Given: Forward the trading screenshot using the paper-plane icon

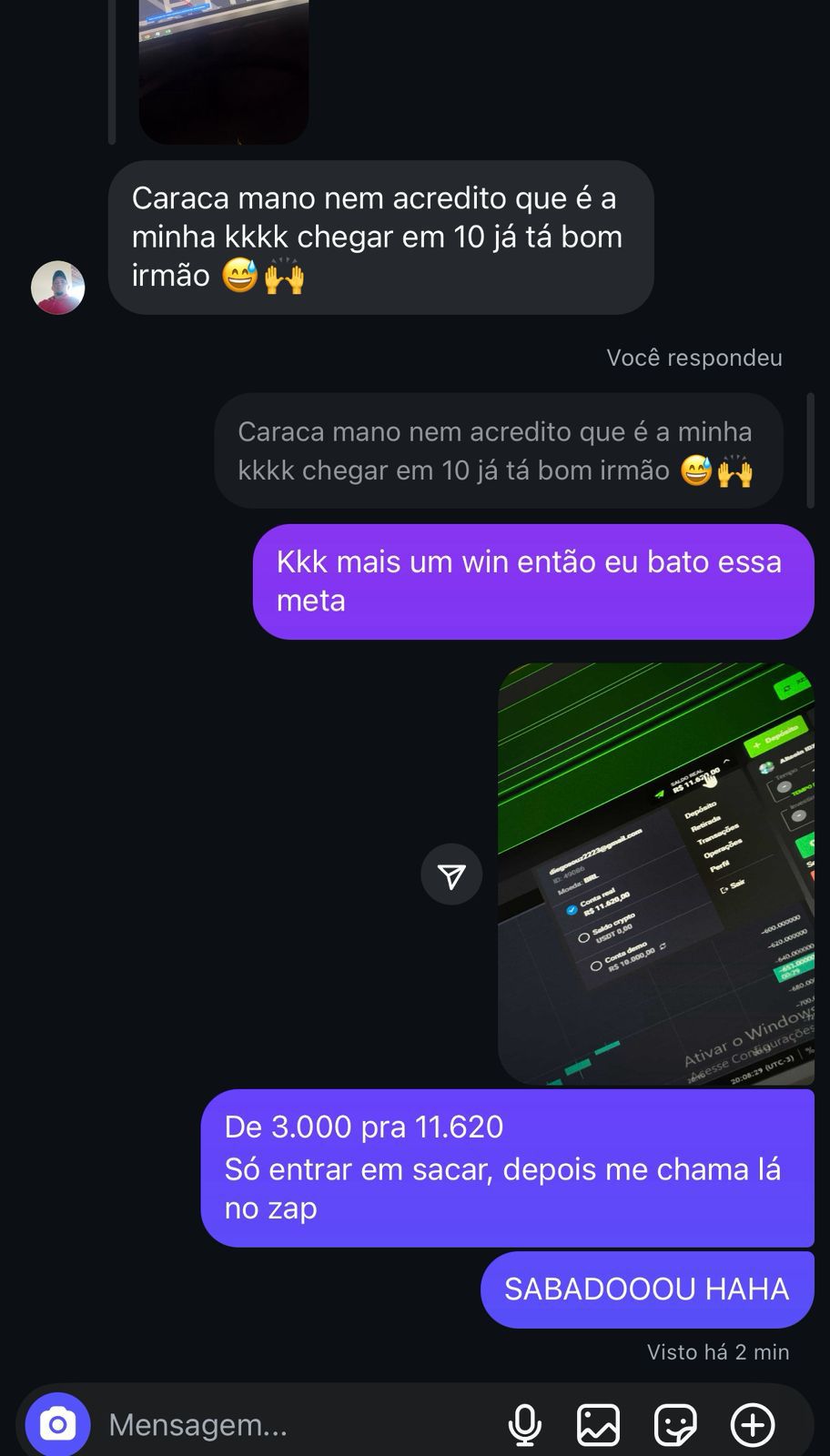Looking at the screenshot, I should pos(452,874).
